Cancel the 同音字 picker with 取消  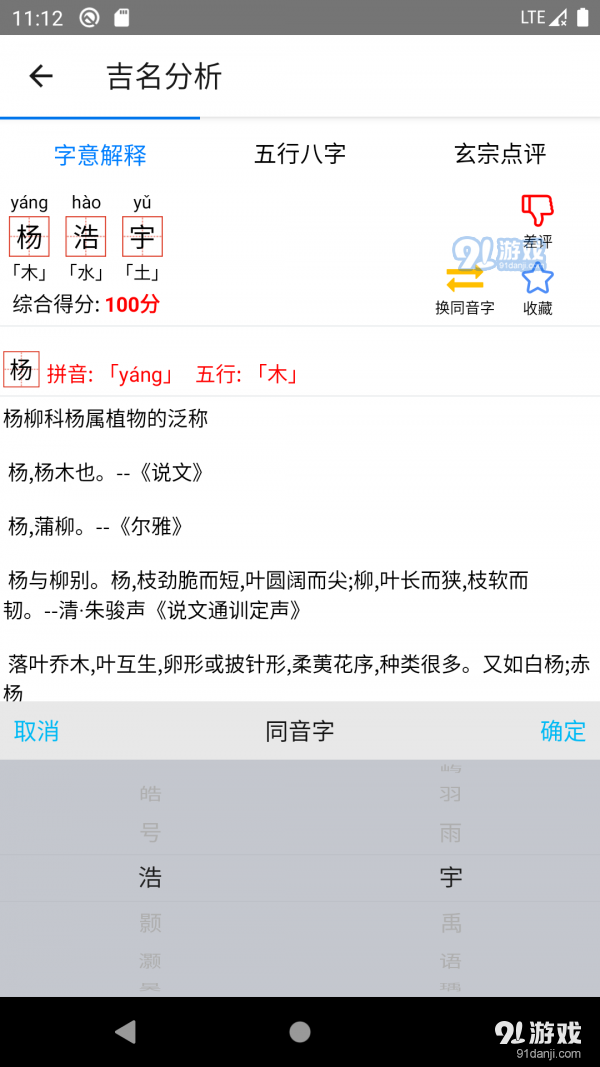point(36,731)
